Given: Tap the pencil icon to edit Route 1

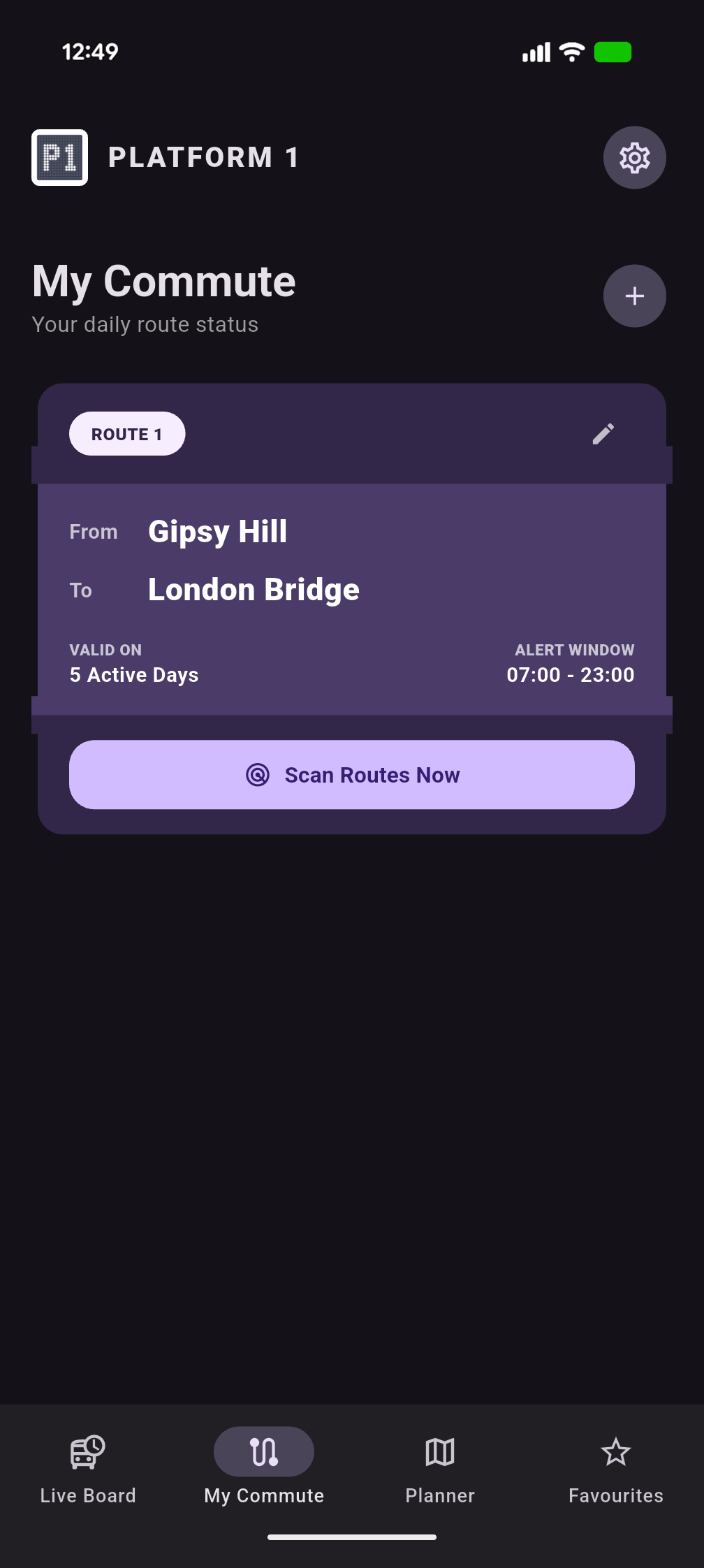Looking at the screenshot, I should pyautogui.click(x=603, y=433).
